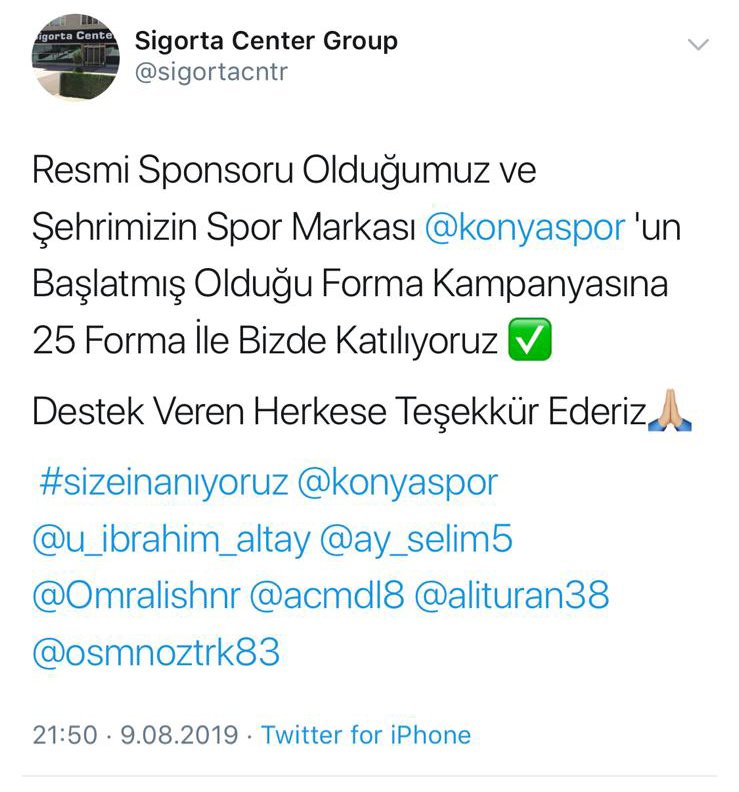Viewport: 739px width, 792px height.
Task: Tap the @acmdl8 mention
Action: point(325,597)
